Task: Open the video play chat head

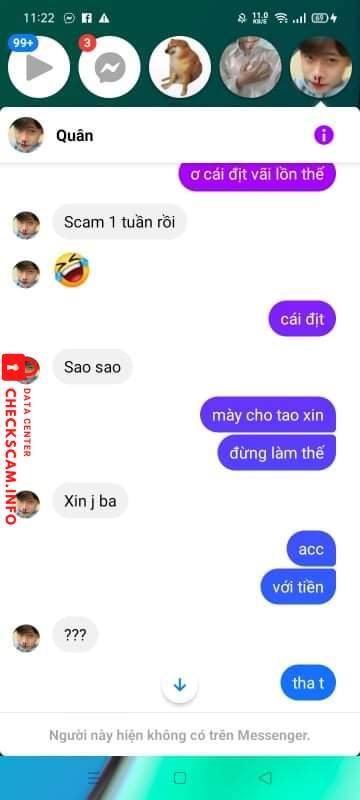Action: [39, 67]
